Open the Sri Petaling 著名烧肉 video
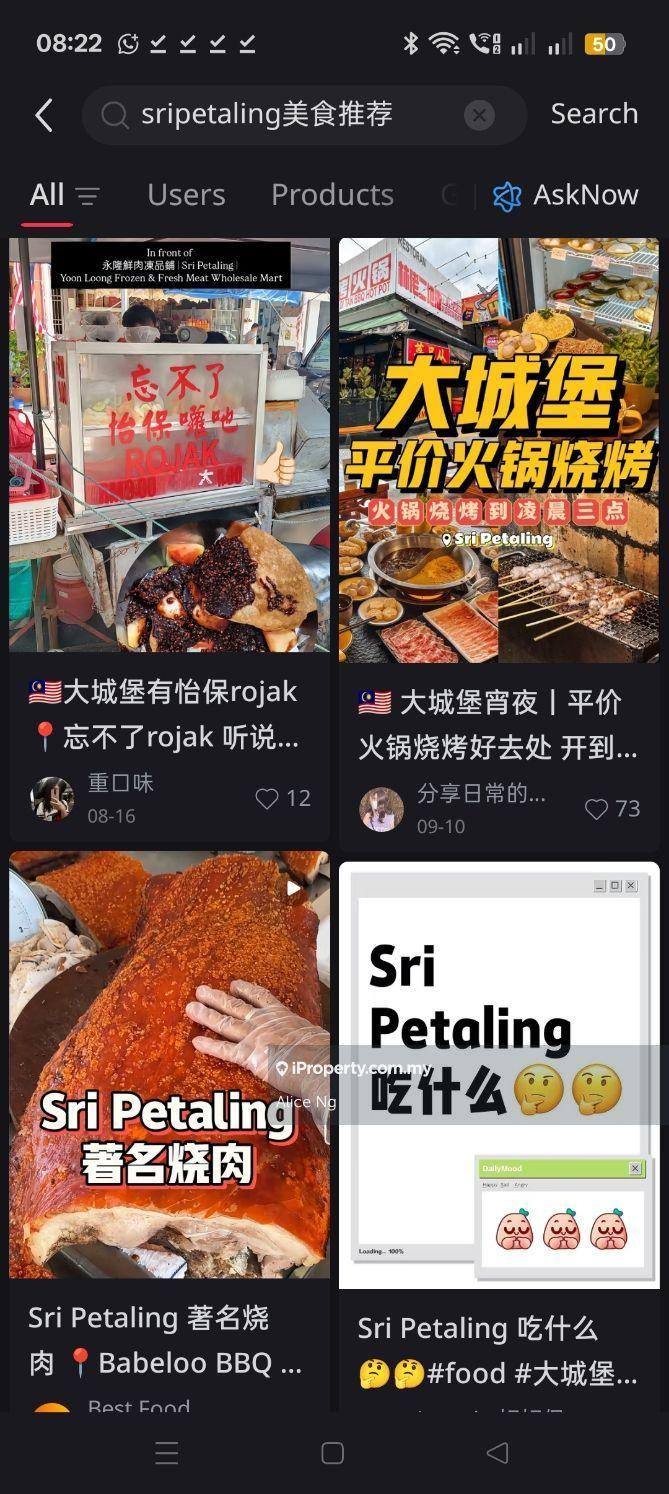Viewport: 669px width, 1494px height. coord(169,1064)
